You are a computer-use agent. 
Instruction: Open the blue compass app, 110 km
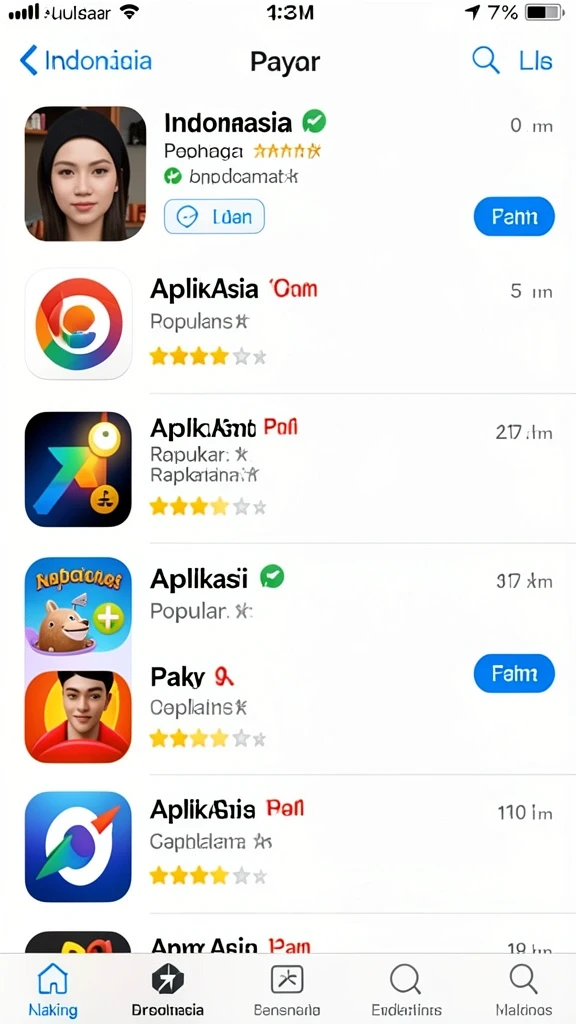pos(288,846)
